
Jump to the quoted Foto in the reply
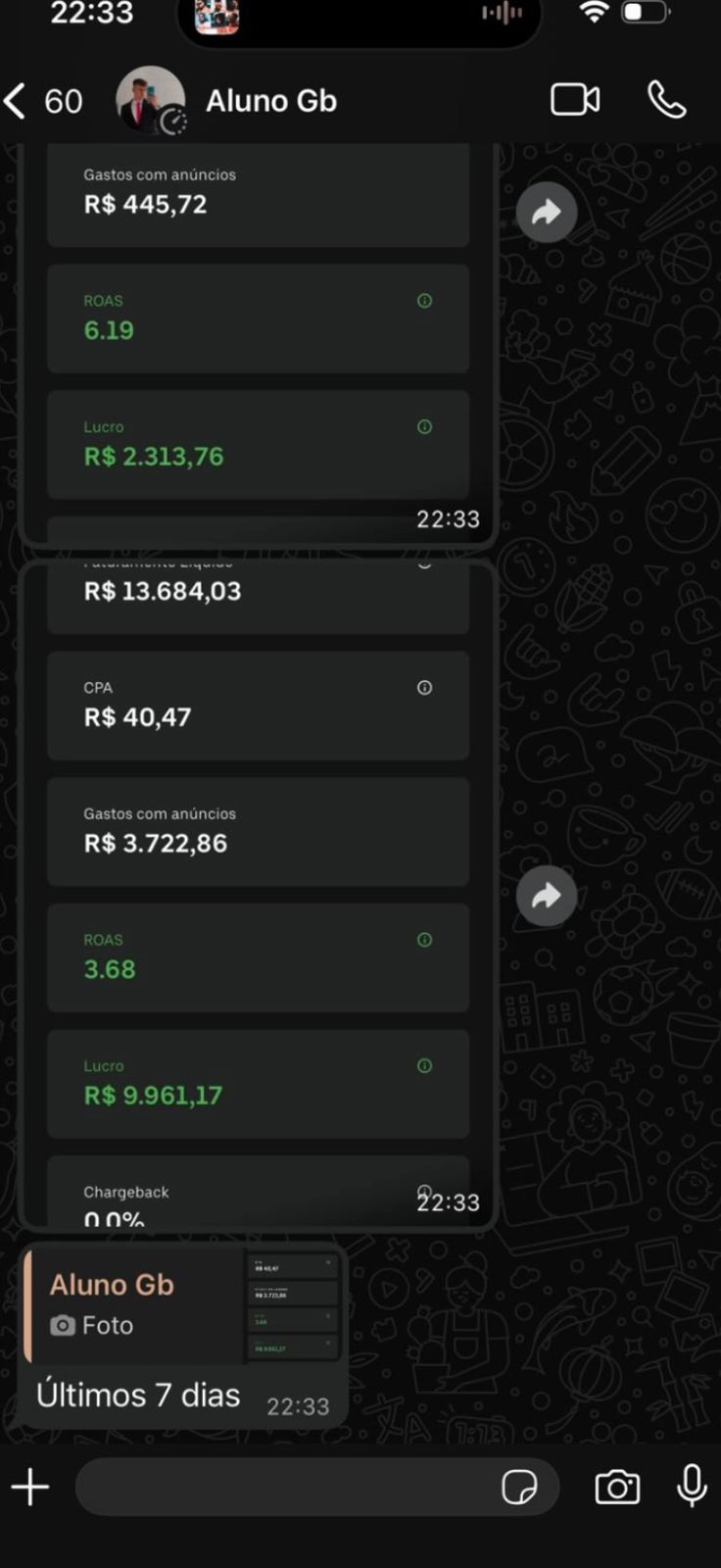[183, 1304]
